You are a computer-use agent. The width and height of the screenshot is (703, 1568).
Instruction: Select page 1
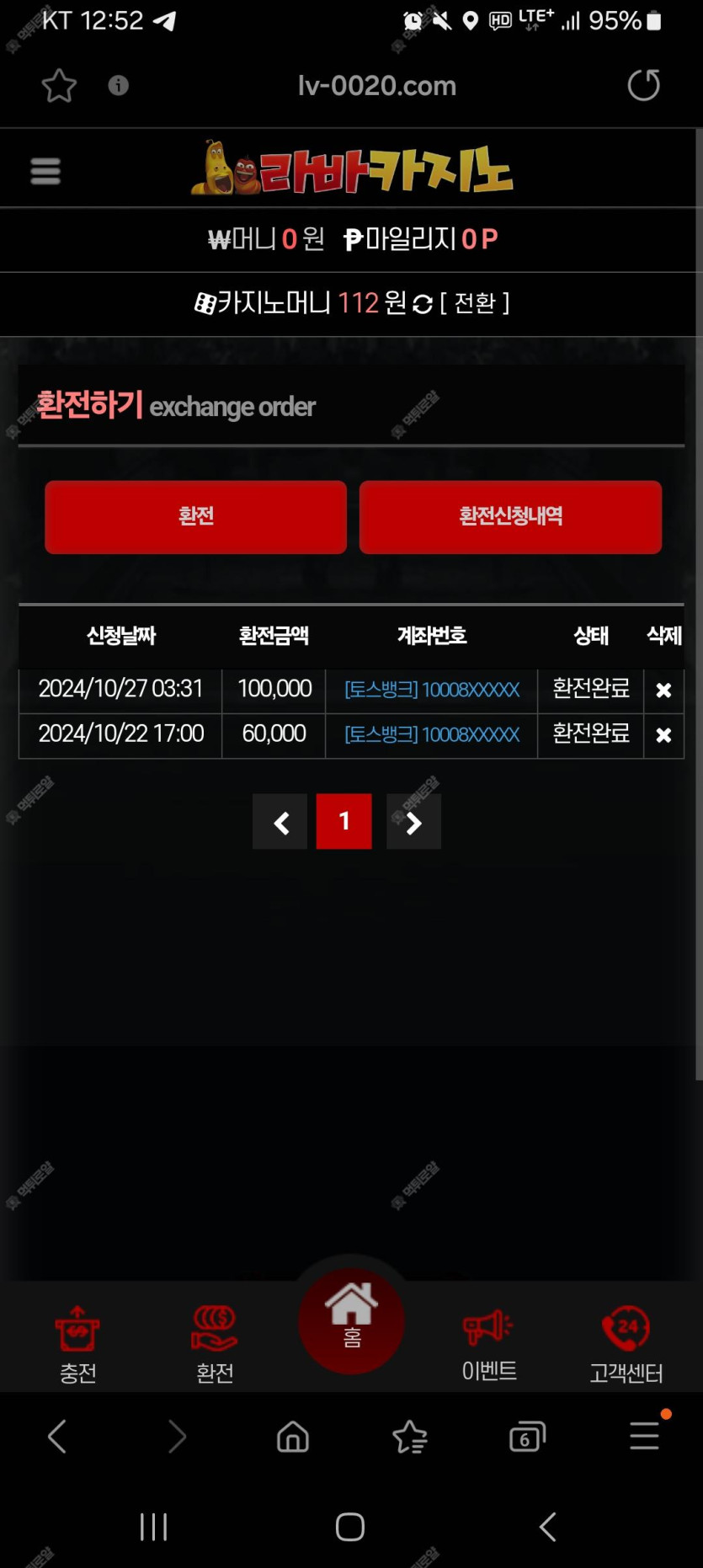tap(344, 822)
